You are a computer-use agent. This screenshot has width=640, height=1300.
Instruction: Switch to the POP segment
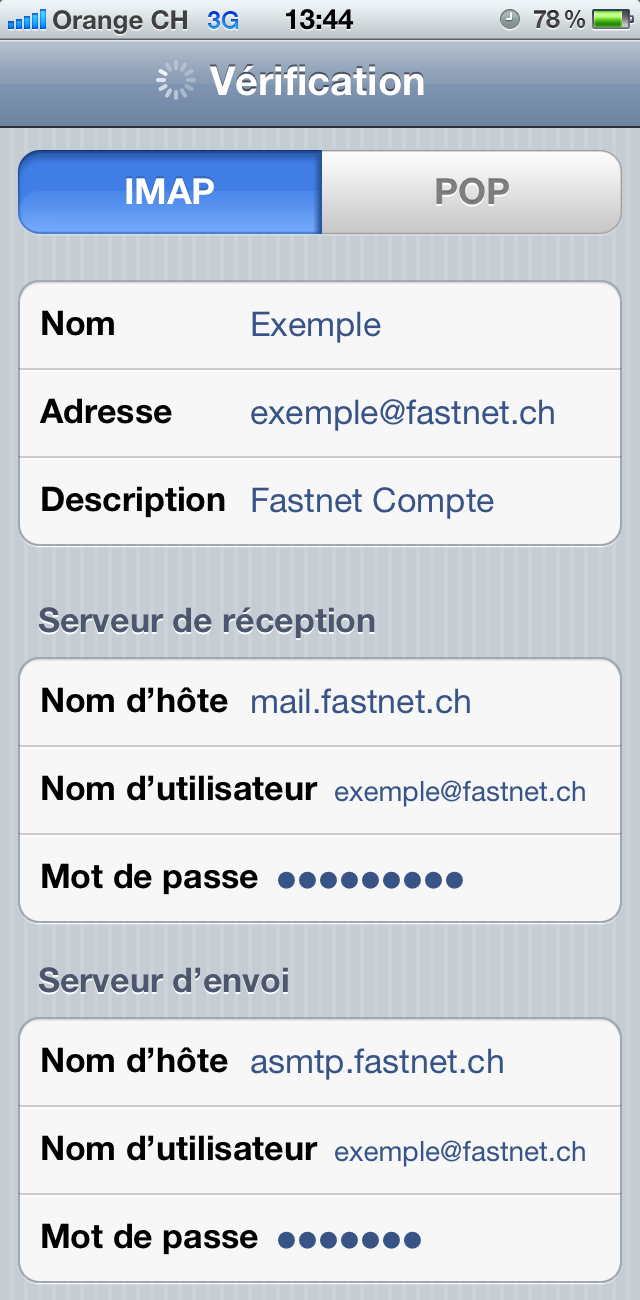click(471, 192)
